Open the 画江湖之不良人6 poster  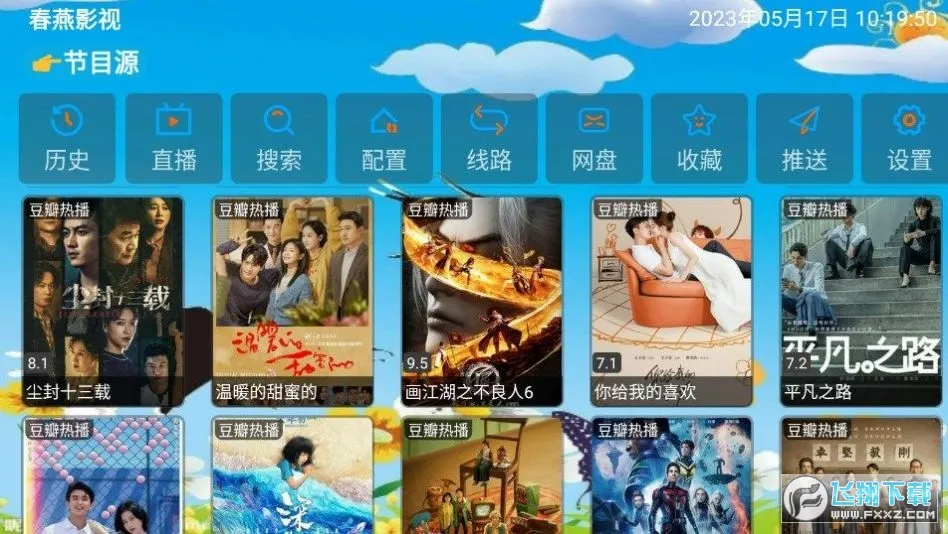pos(482,300)
